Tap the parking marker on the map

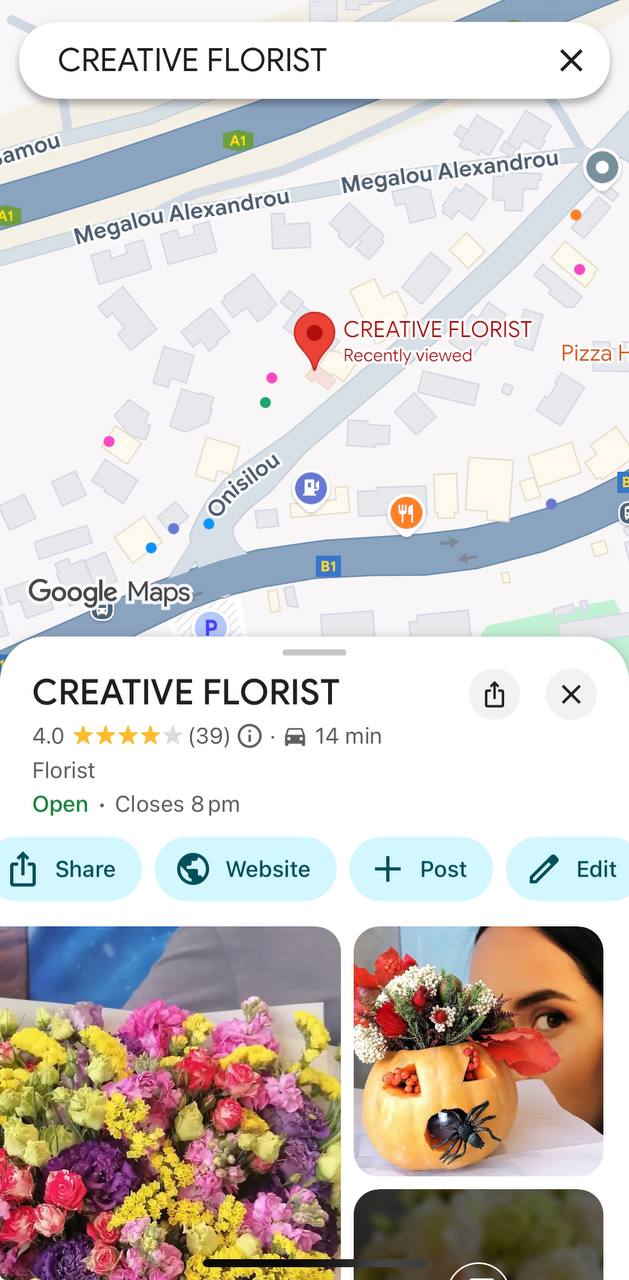click(210, 627)
